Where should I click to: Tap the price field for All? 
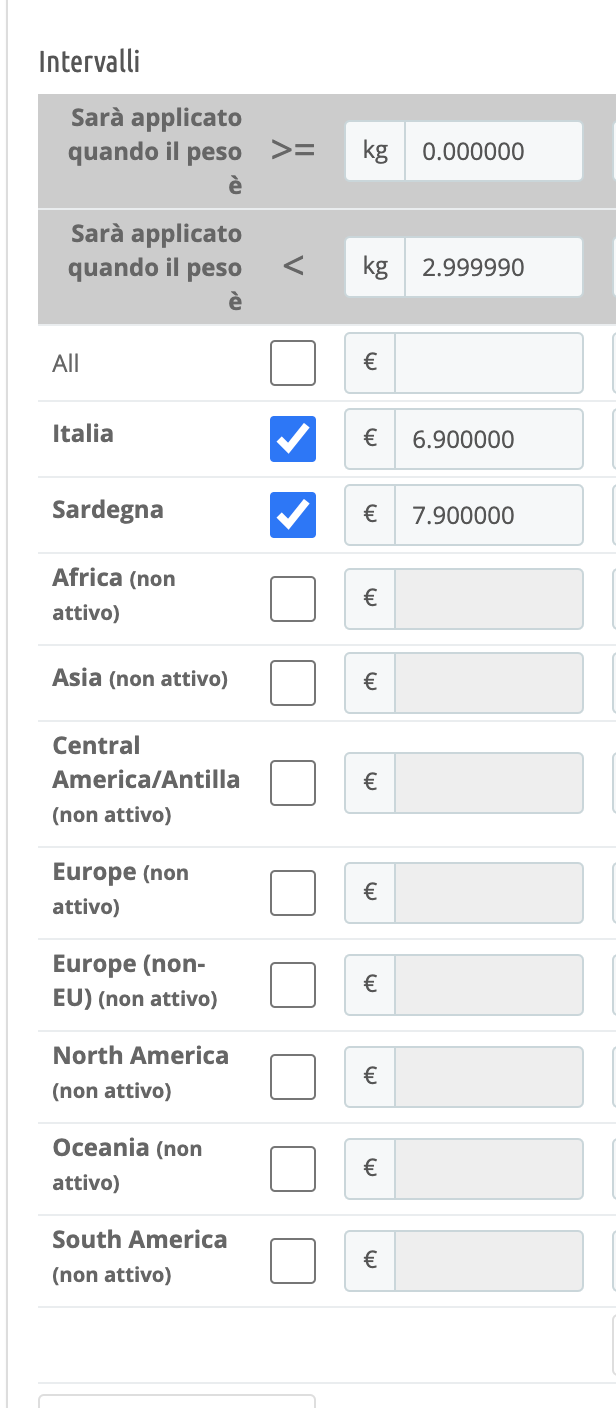coord(488,363)
